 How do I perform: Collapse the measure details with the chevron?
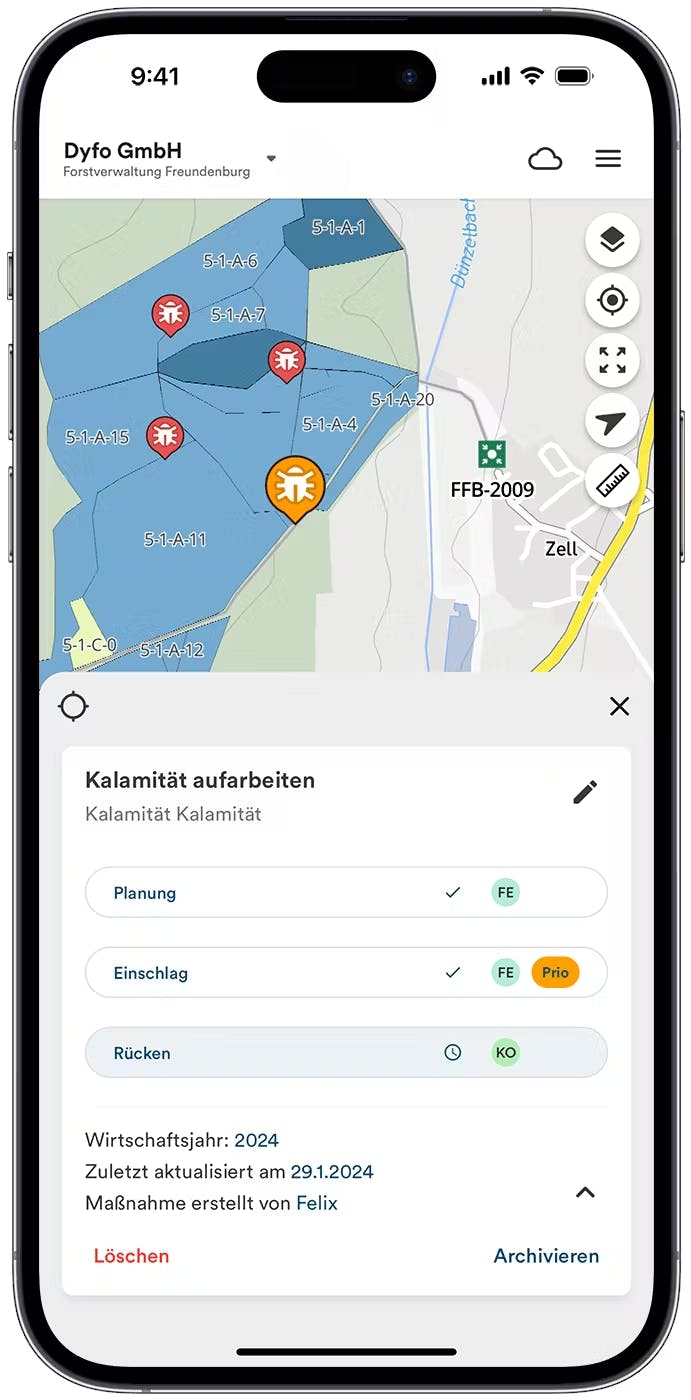pyautogui.click(x=585, y=1192)
